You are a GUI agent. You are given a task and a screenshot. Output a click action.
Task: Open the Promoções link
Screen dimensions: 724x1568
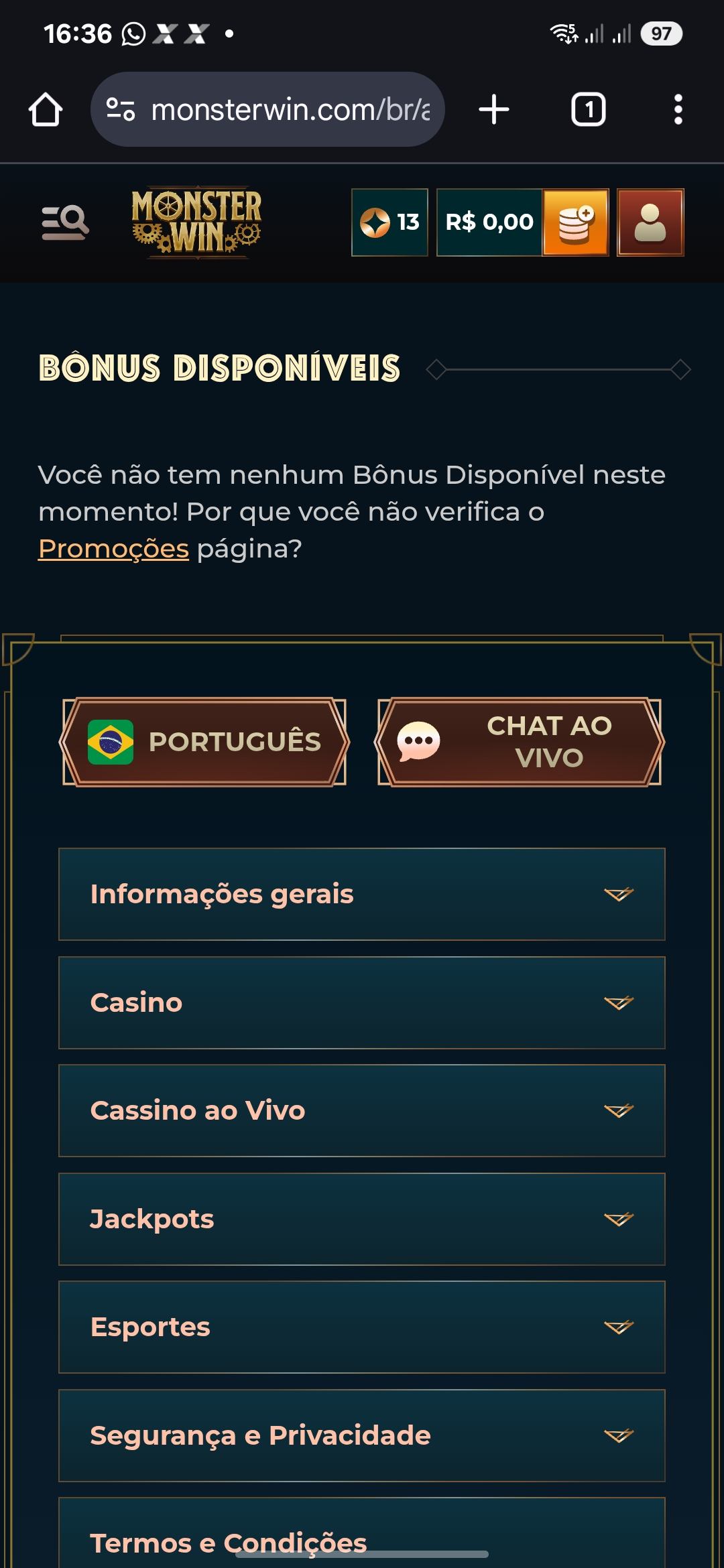pyautogui.click(x=113, y=549)
